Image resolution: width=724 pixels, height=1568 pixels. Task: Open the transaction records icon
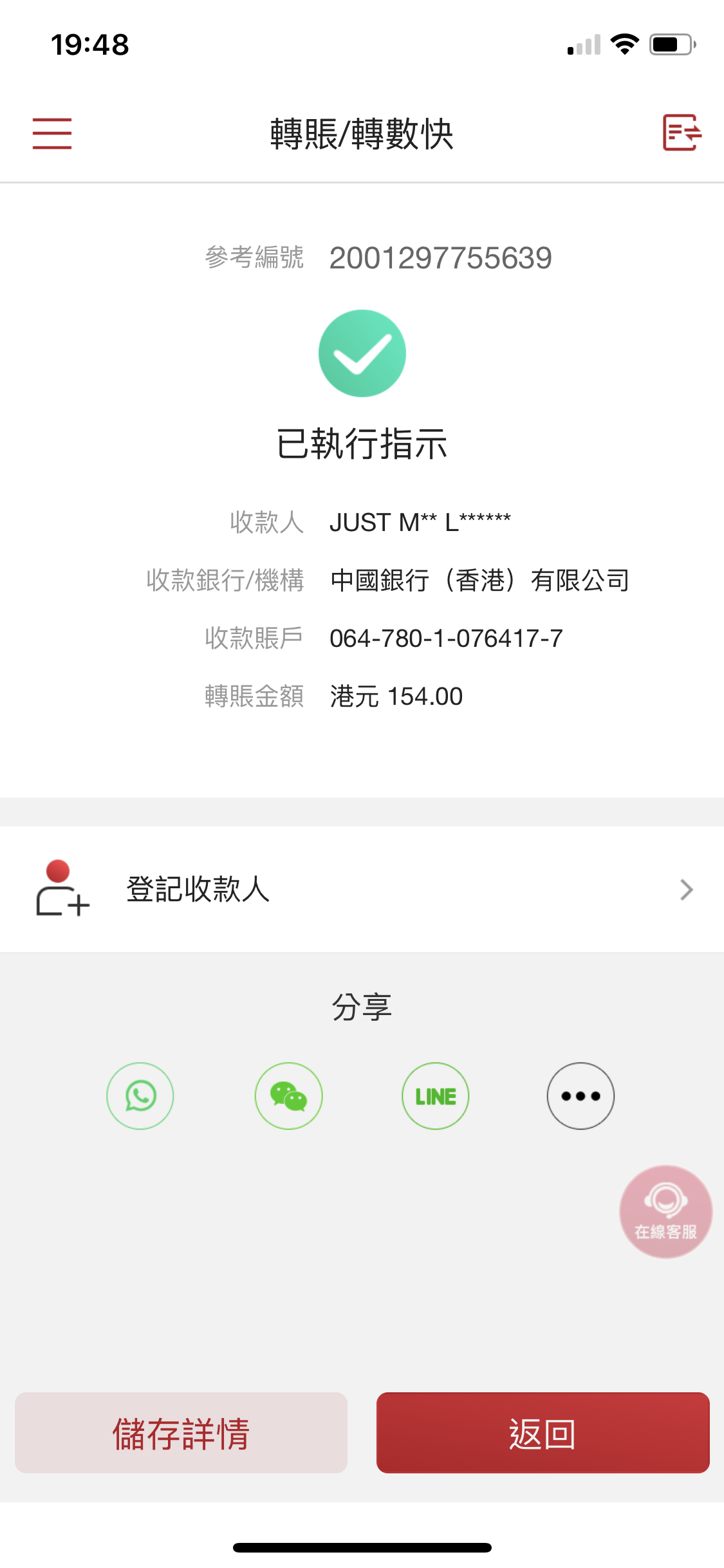pyautogui.click(x=682, y=133)
